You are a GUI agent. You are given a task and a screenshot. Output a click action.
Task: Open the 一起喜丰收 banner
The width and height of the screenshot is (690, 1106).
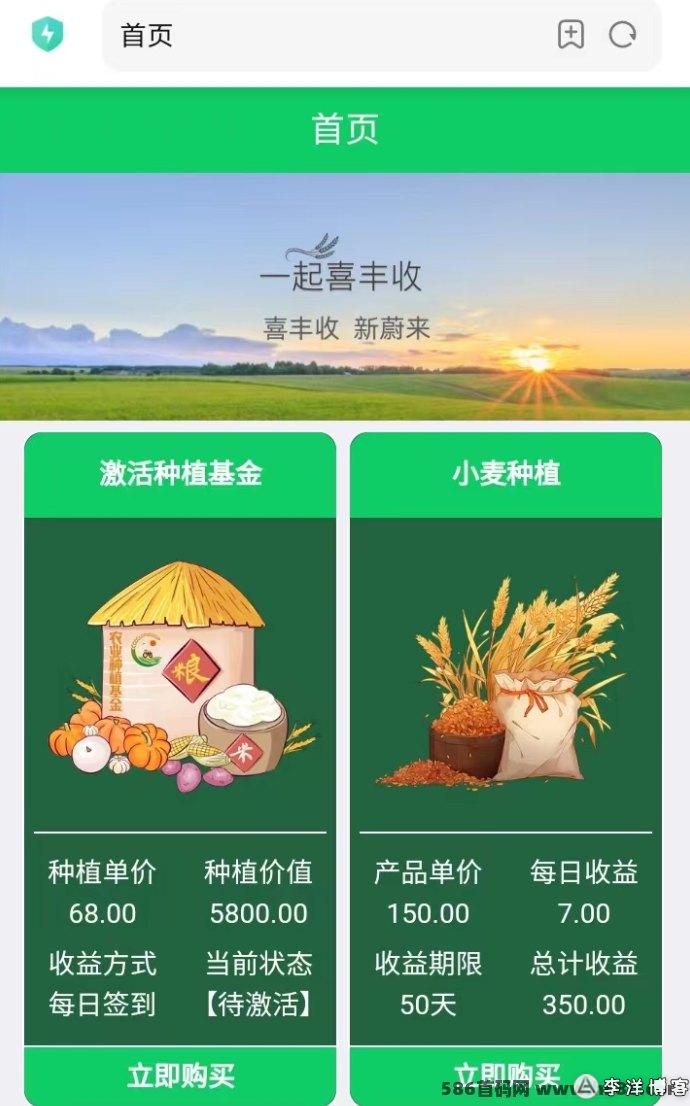[345, 296]
